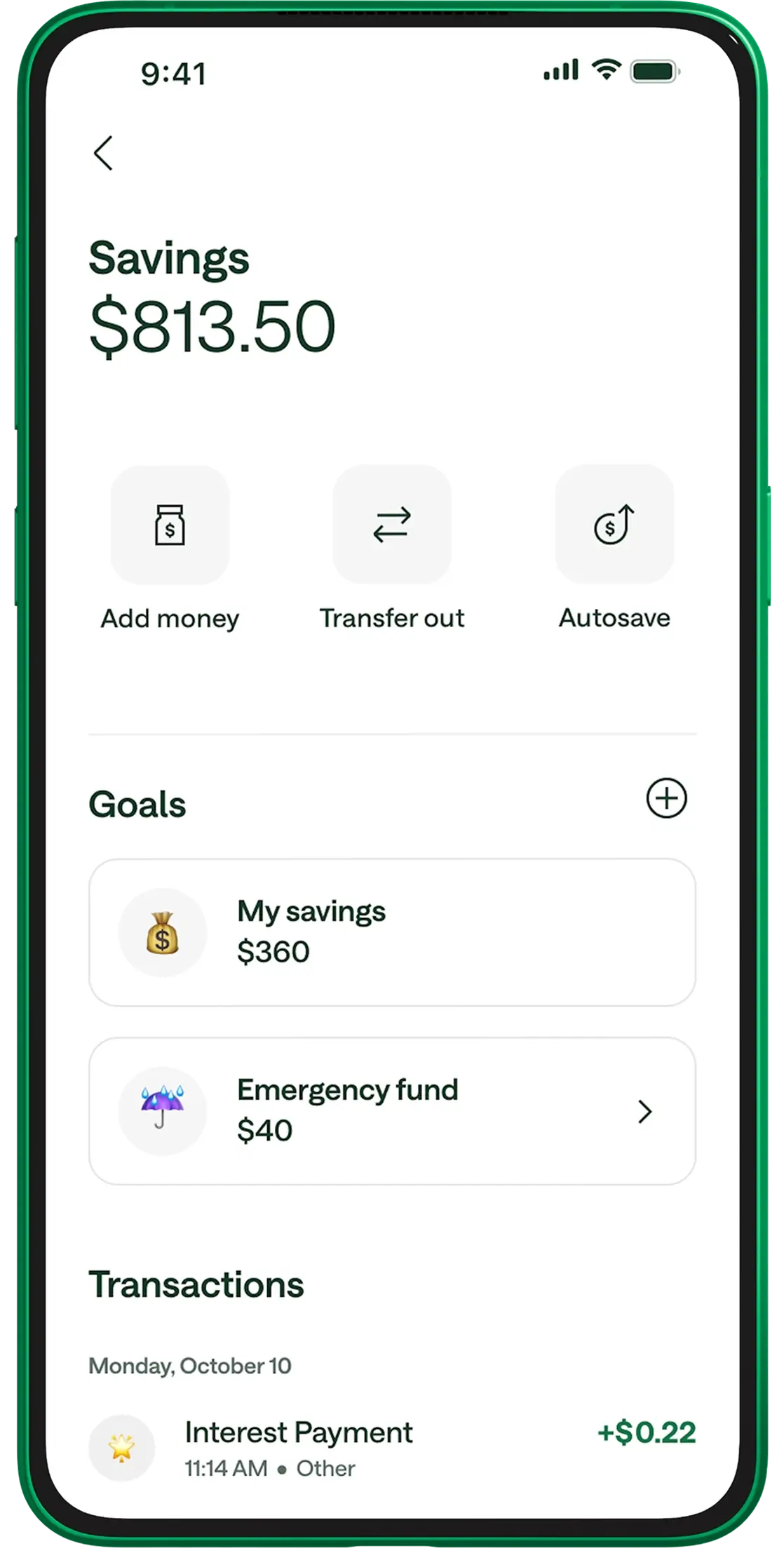
Task: Open Autosave settings
Action: click(614, 525)
